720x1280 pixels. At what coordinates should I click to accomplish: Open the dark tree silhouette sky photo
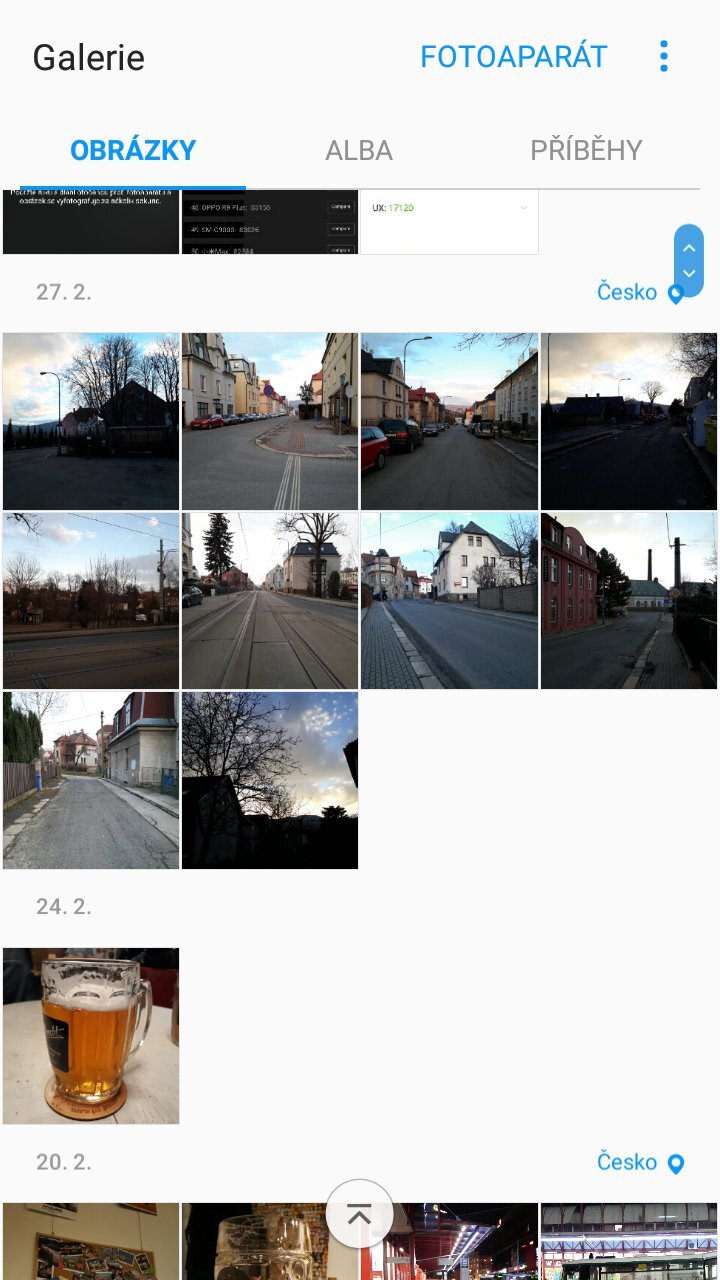coord(270,780)
